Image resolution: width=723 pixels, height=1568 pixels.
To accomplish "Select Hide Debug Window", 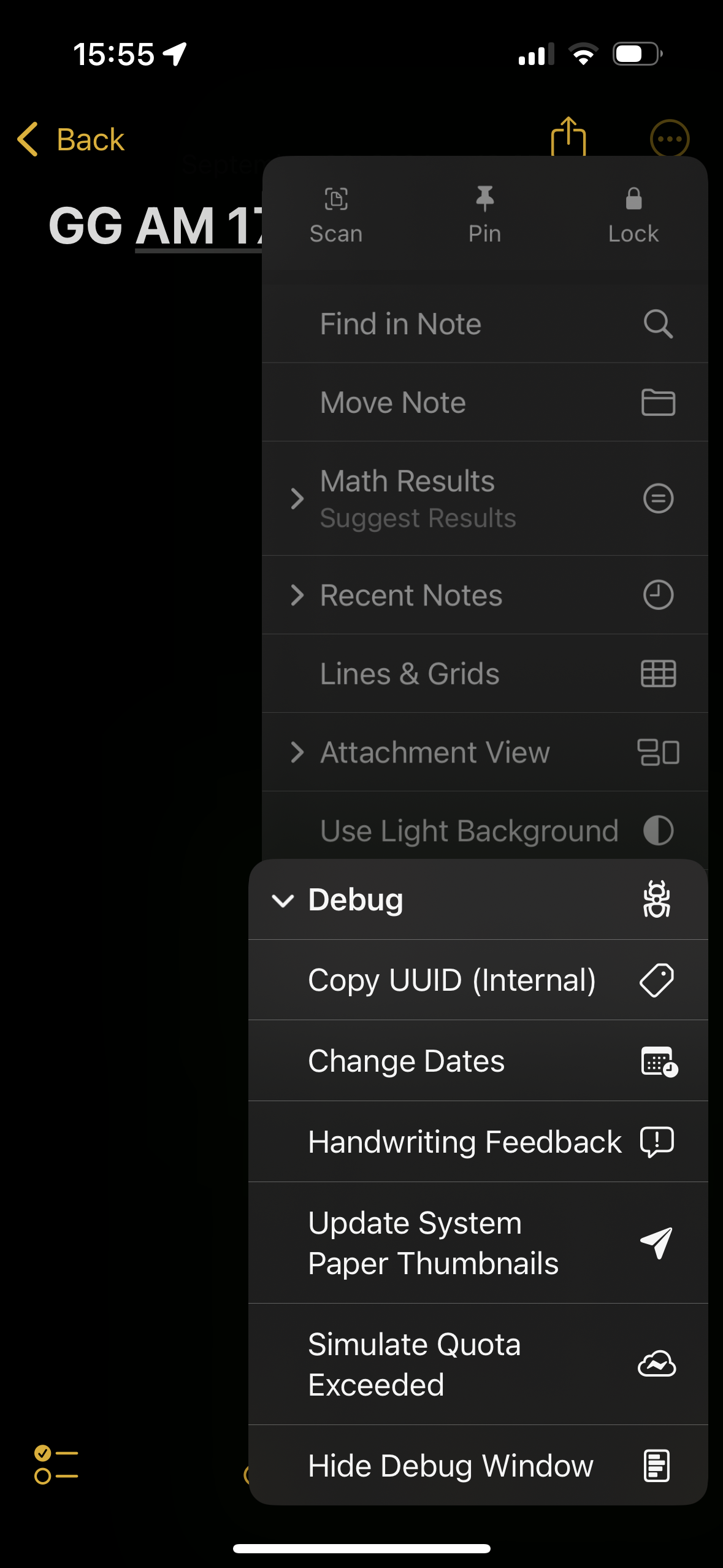I will (478, 1465).
